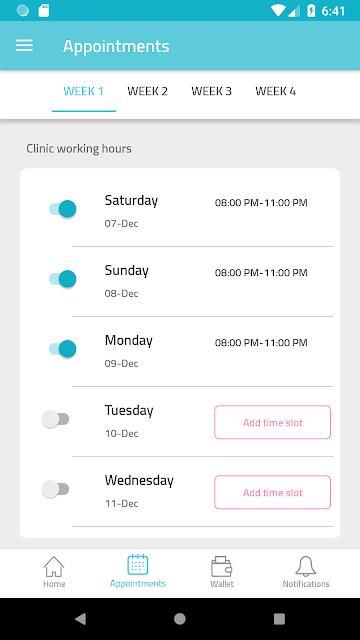Toggle off Monday working hours
The width and height of the screenshot is (360, 640).
(62, 349)
